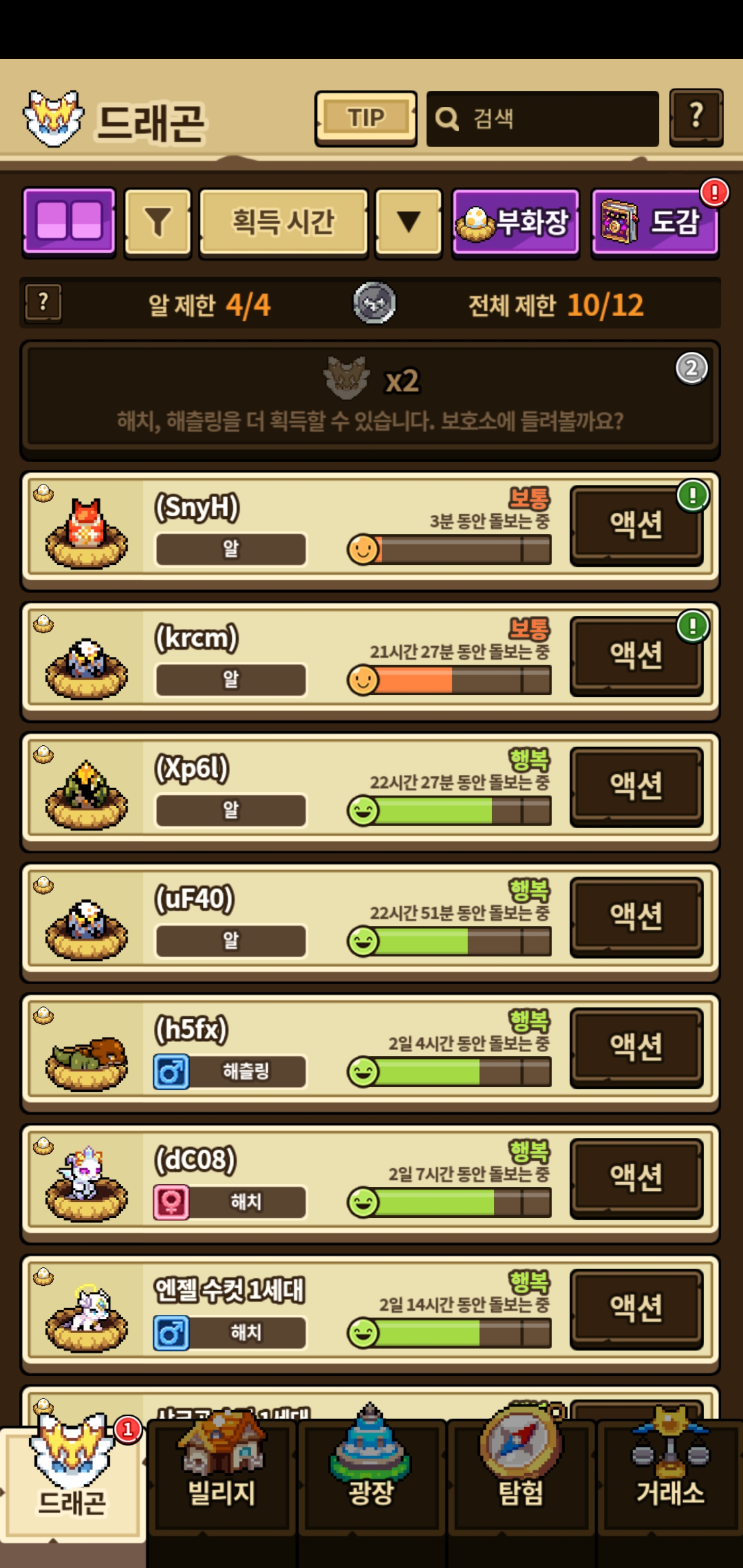
Task: Open the TIP button
Action: click(x=365, y=118)
